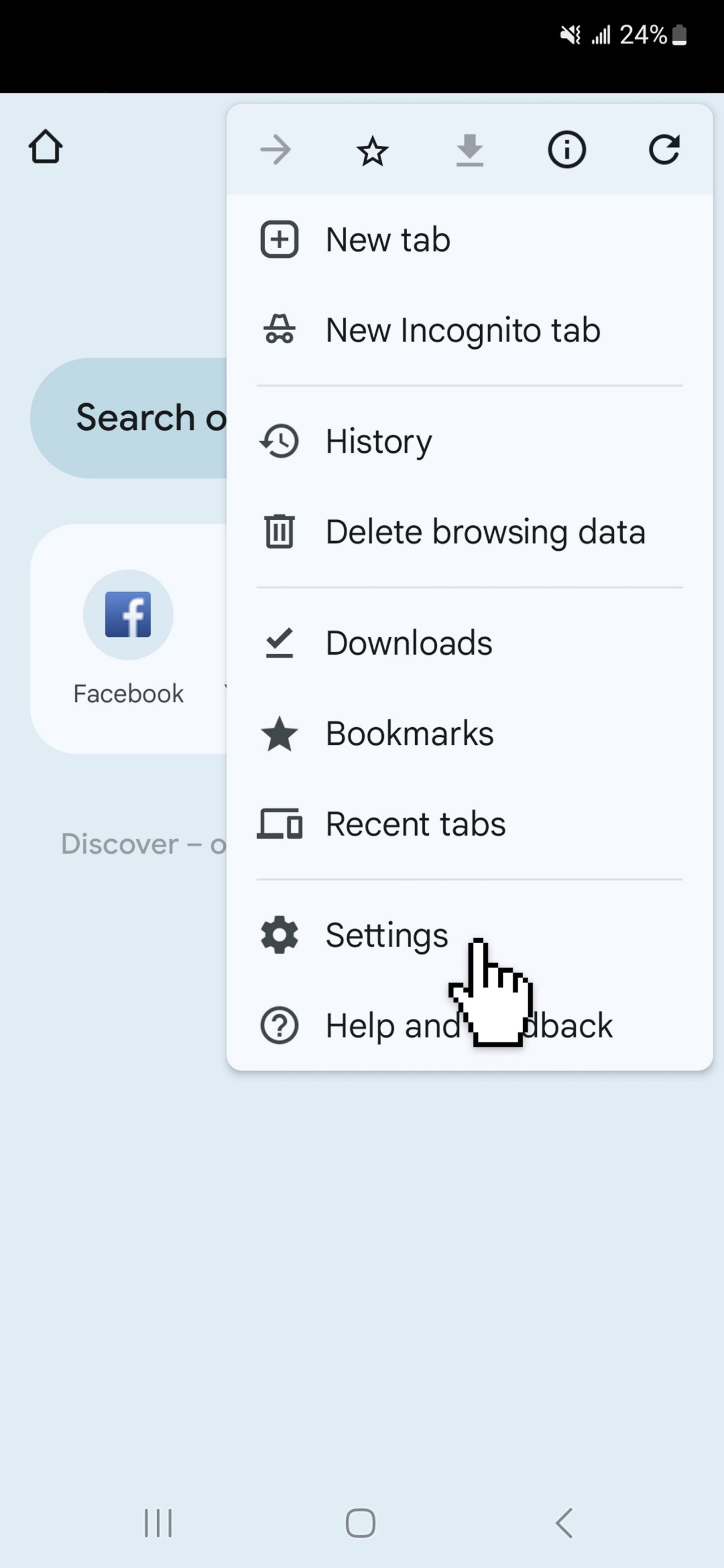Open the page info icon

coord(566,150)
